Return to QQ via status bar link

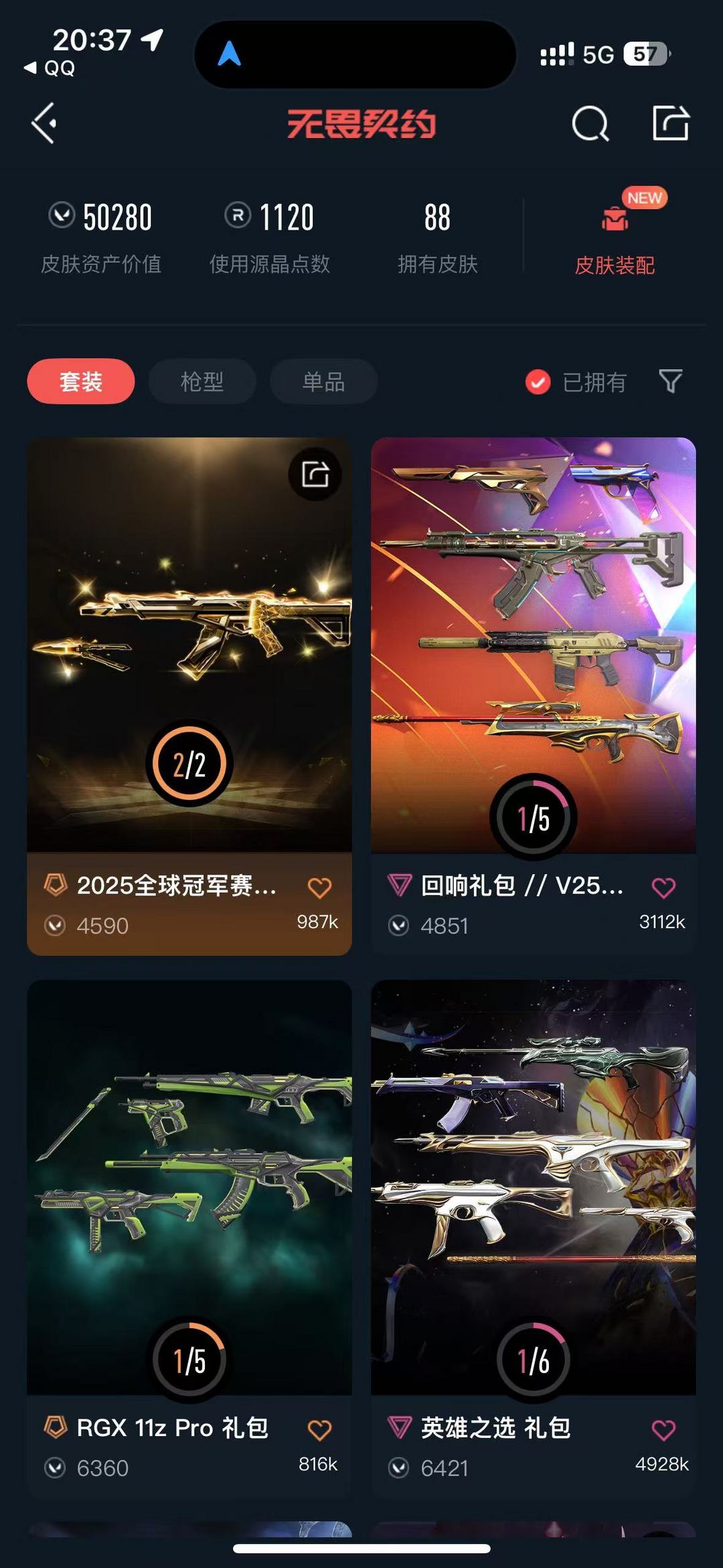50,68
